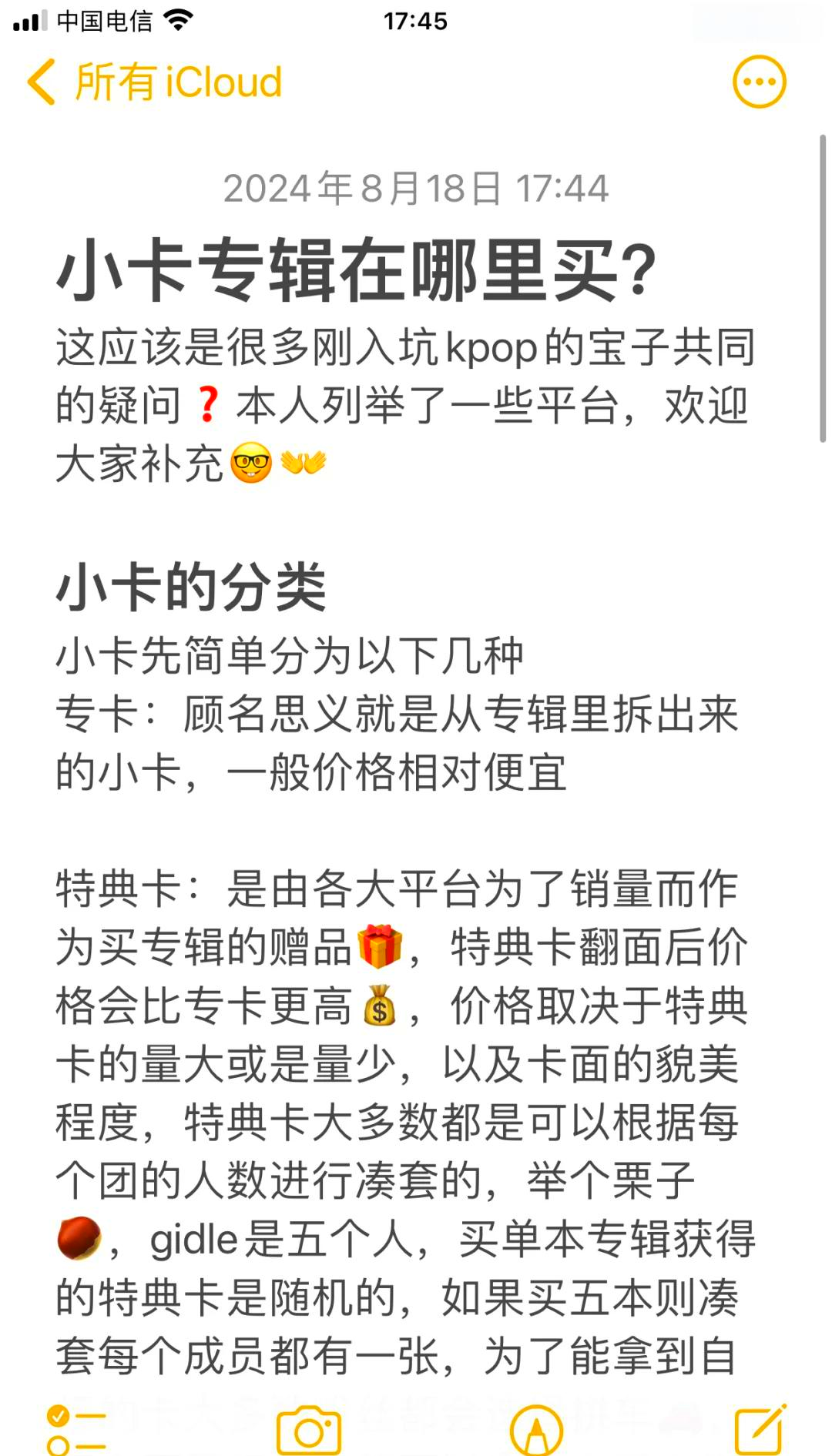Compose a new note
The image size is (832, 1456).
tap(760, 1429)
